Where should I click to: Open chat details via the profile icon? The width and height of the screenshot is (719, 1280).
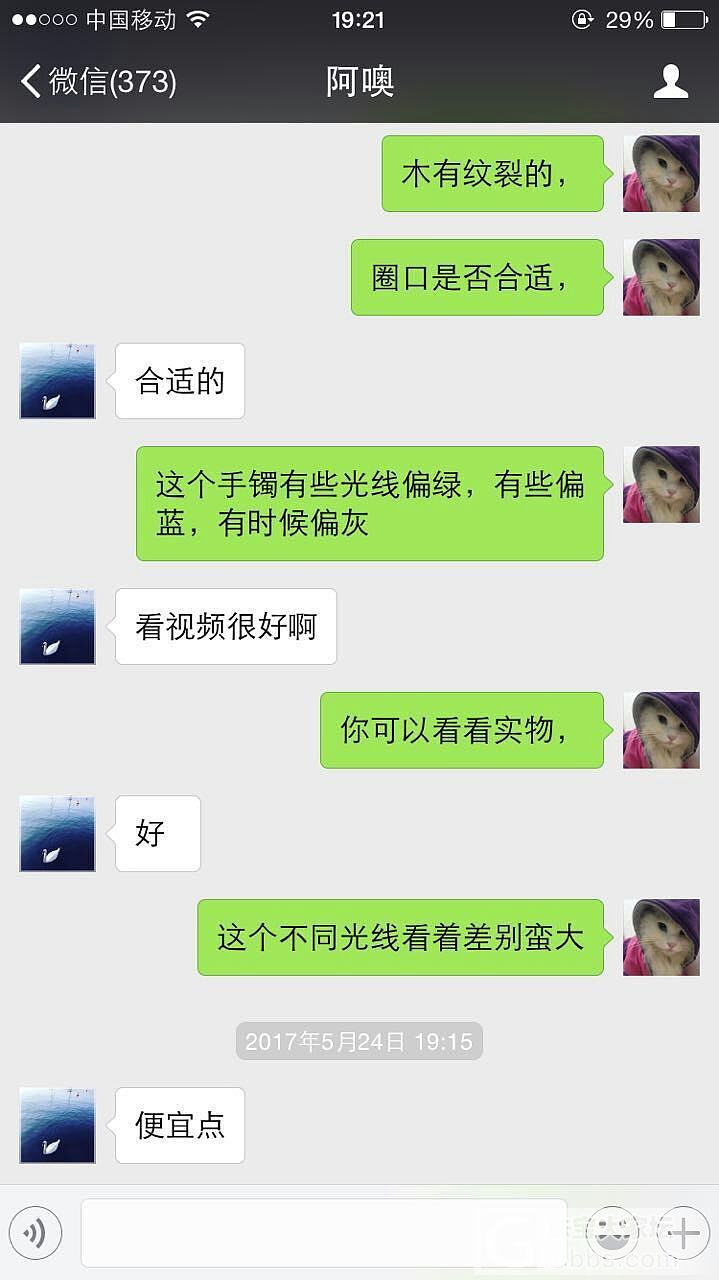[670, 81]
